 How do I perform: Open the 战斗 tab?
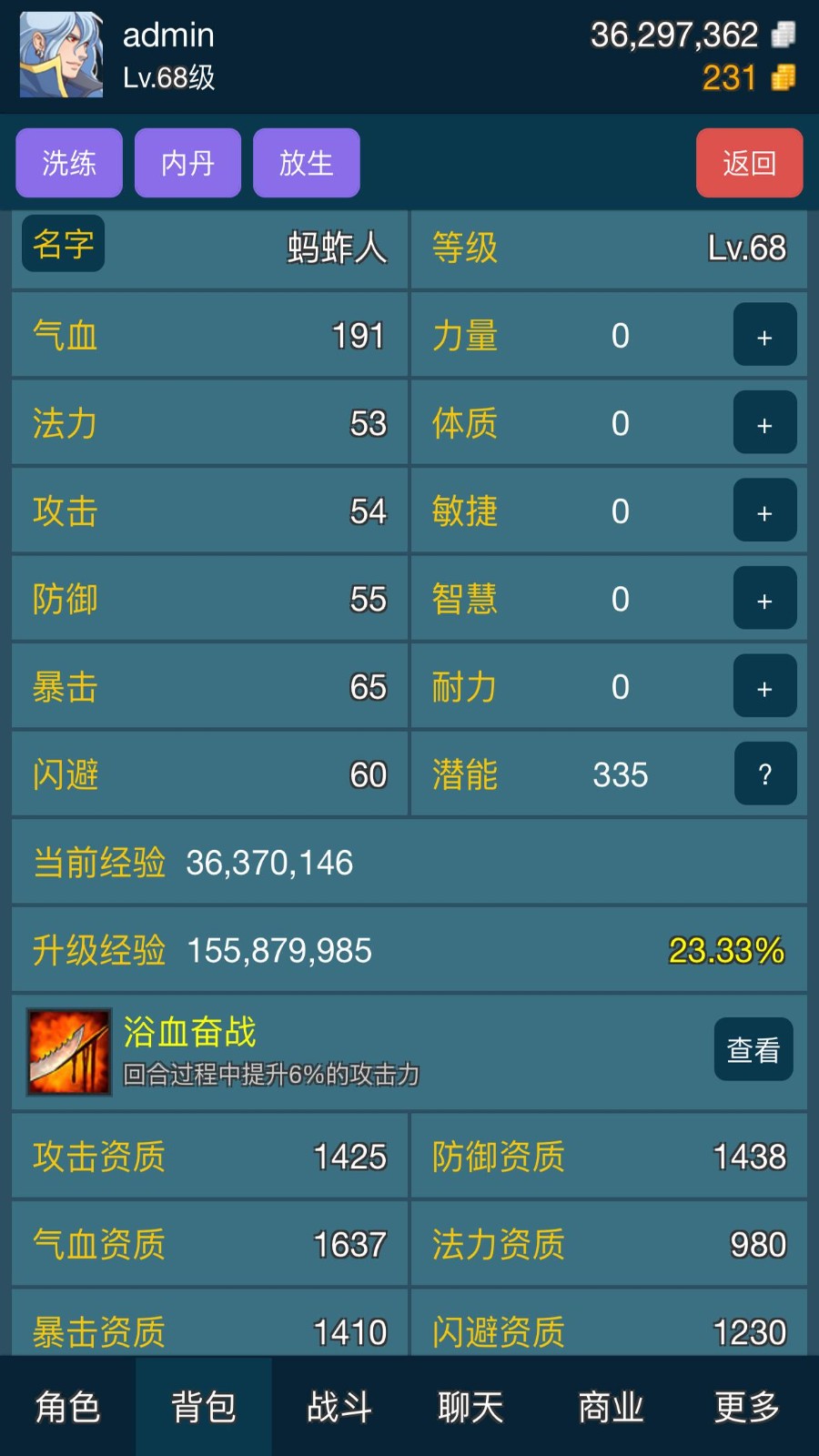(339, 1407)
